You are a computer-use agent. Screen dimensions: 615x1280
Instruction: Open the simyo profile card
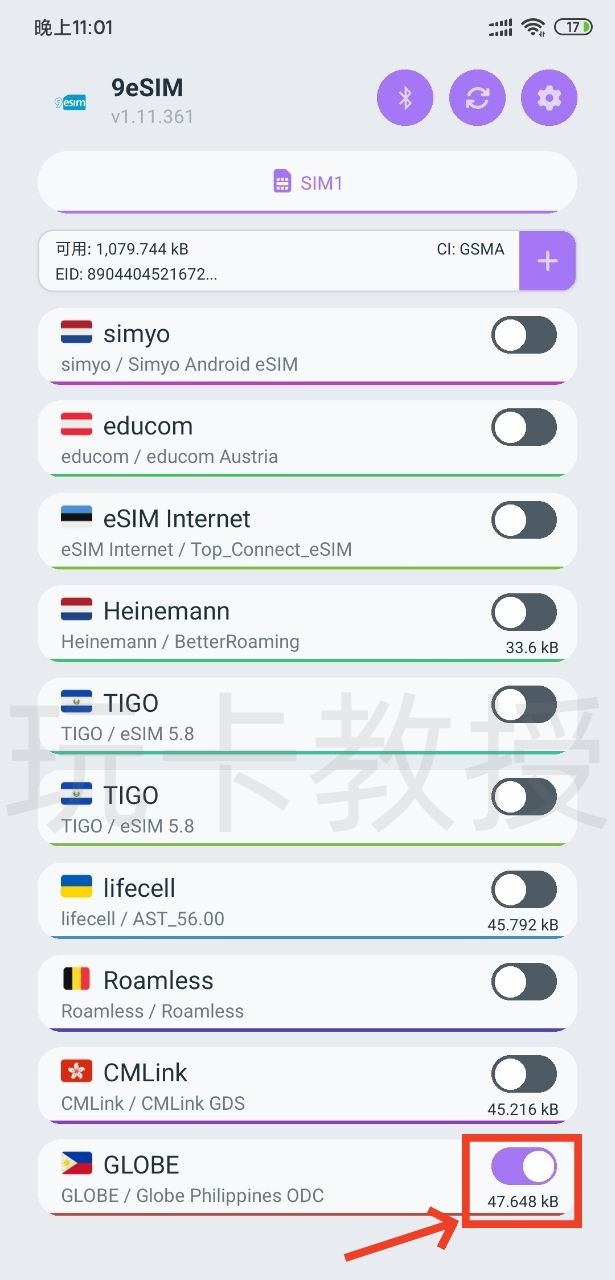tap(250, 346)
